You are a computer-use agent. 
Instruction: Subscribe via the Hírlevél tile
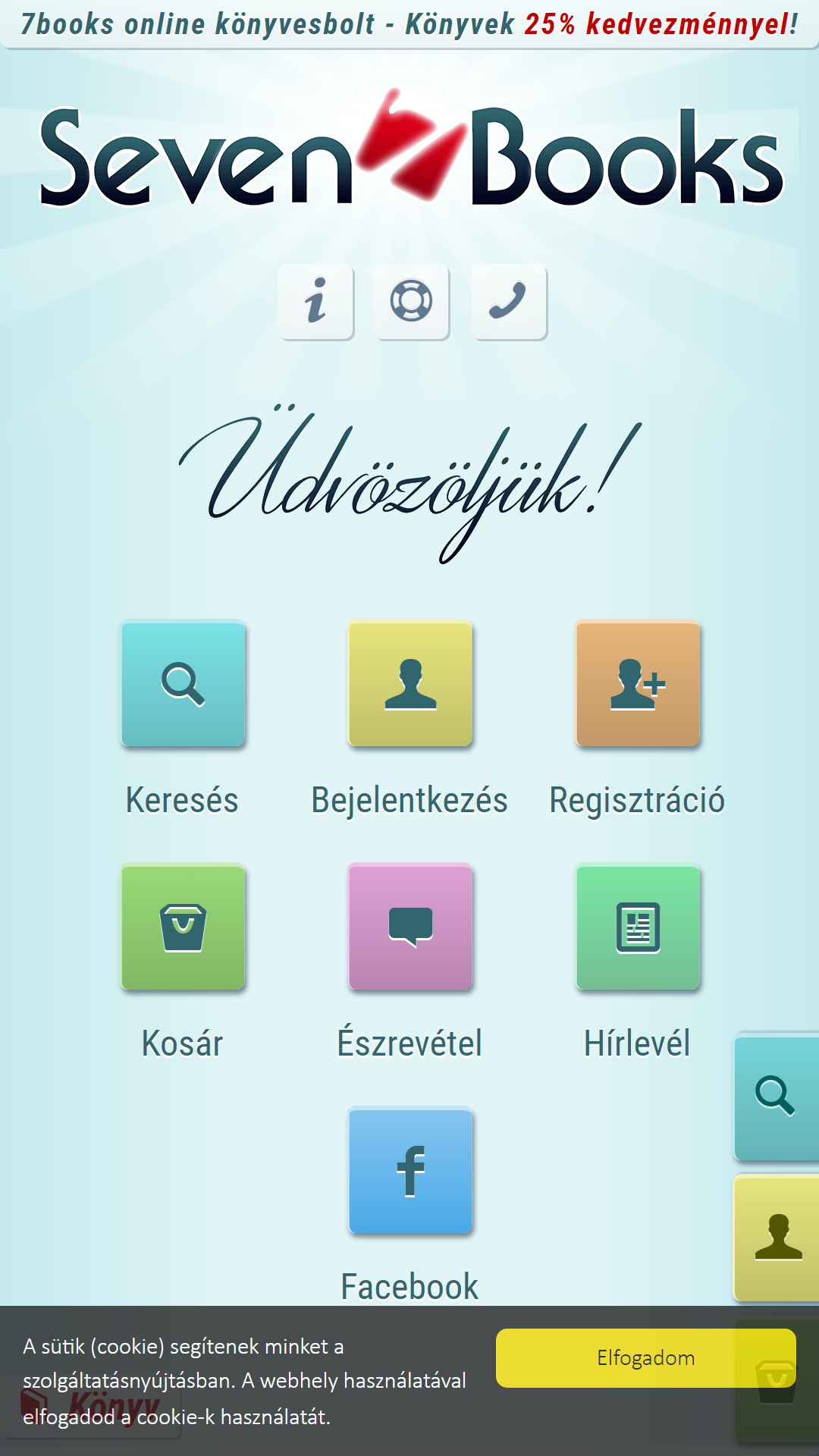point(638,927)
